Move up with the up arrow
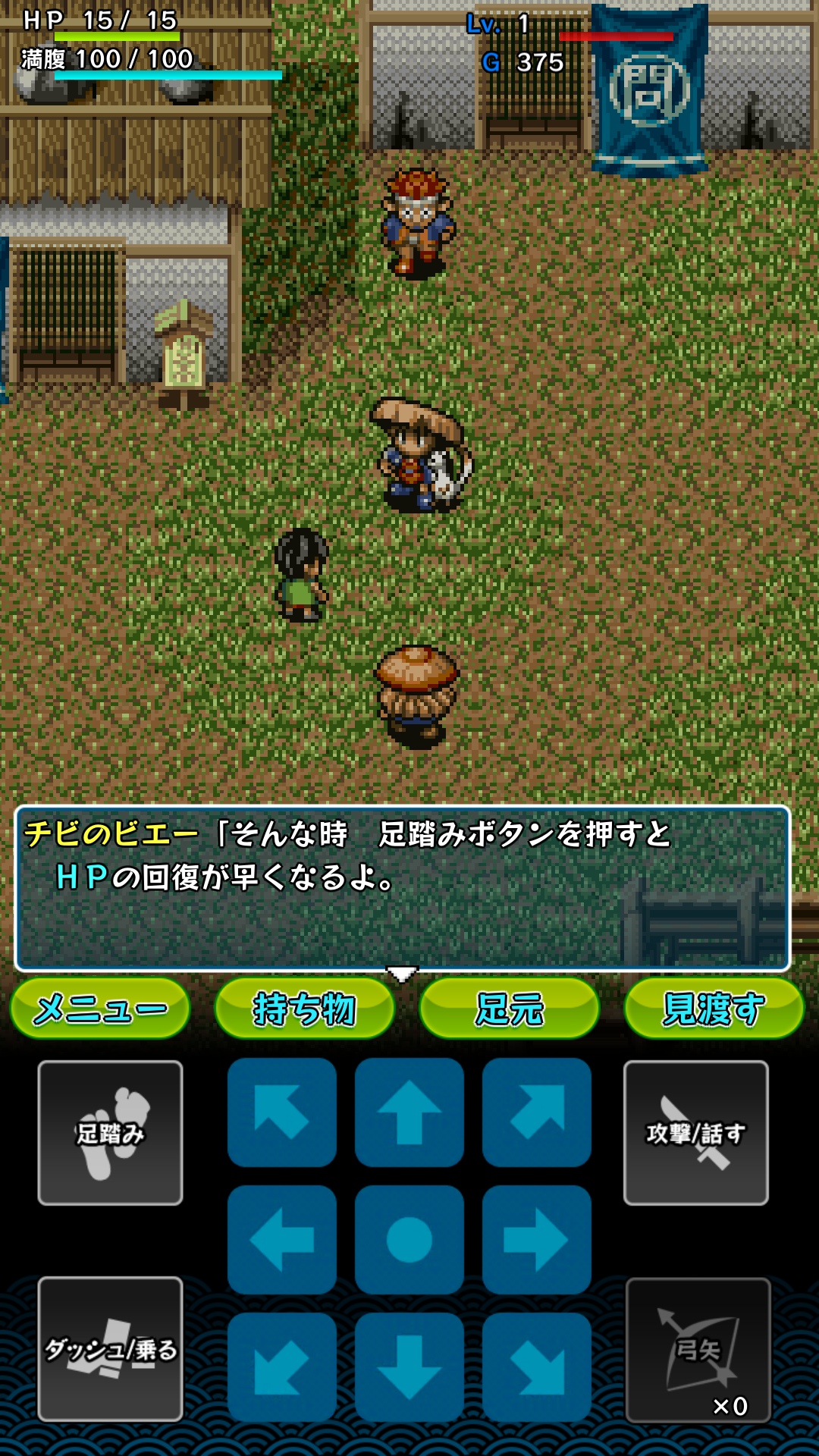Image resolution: width=819 pixels, height=1456 pixels. click(x=409, y=1112)
